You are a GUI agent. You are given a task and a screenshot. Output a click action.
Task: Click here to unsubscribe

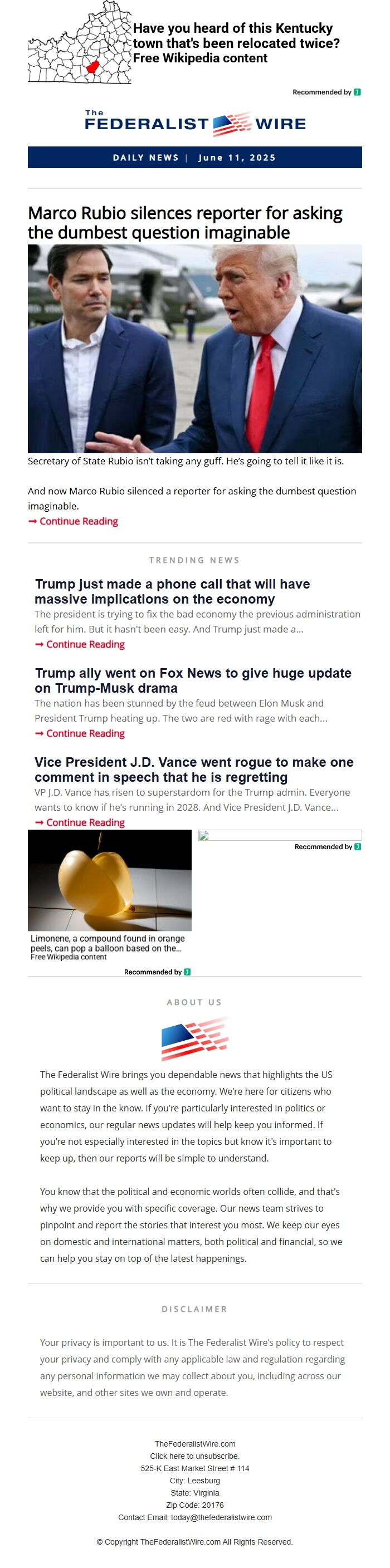[195, 1456]
